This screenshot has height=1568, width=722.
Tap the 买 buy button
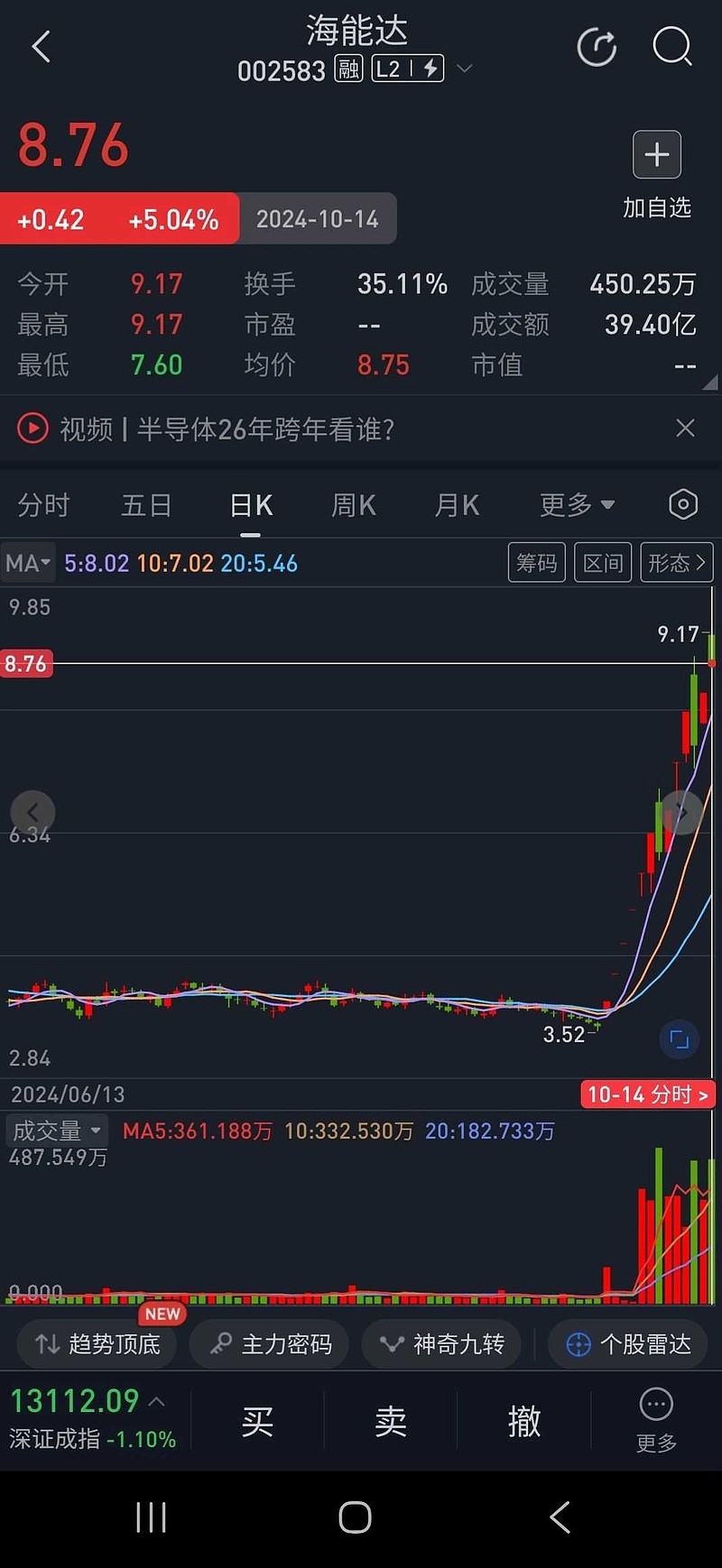[255, 1421]
